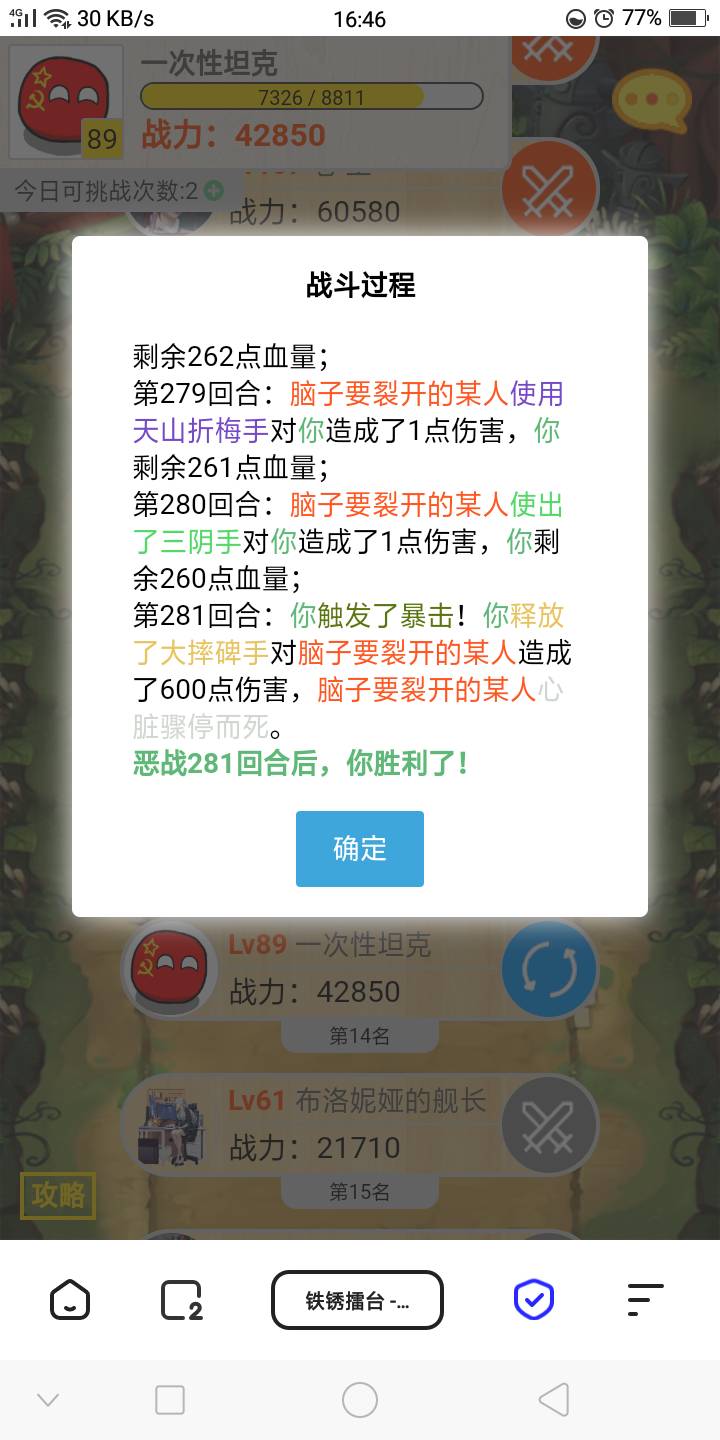
Task: Add more daily challenge attempts
Action: (x=214, y=191)
